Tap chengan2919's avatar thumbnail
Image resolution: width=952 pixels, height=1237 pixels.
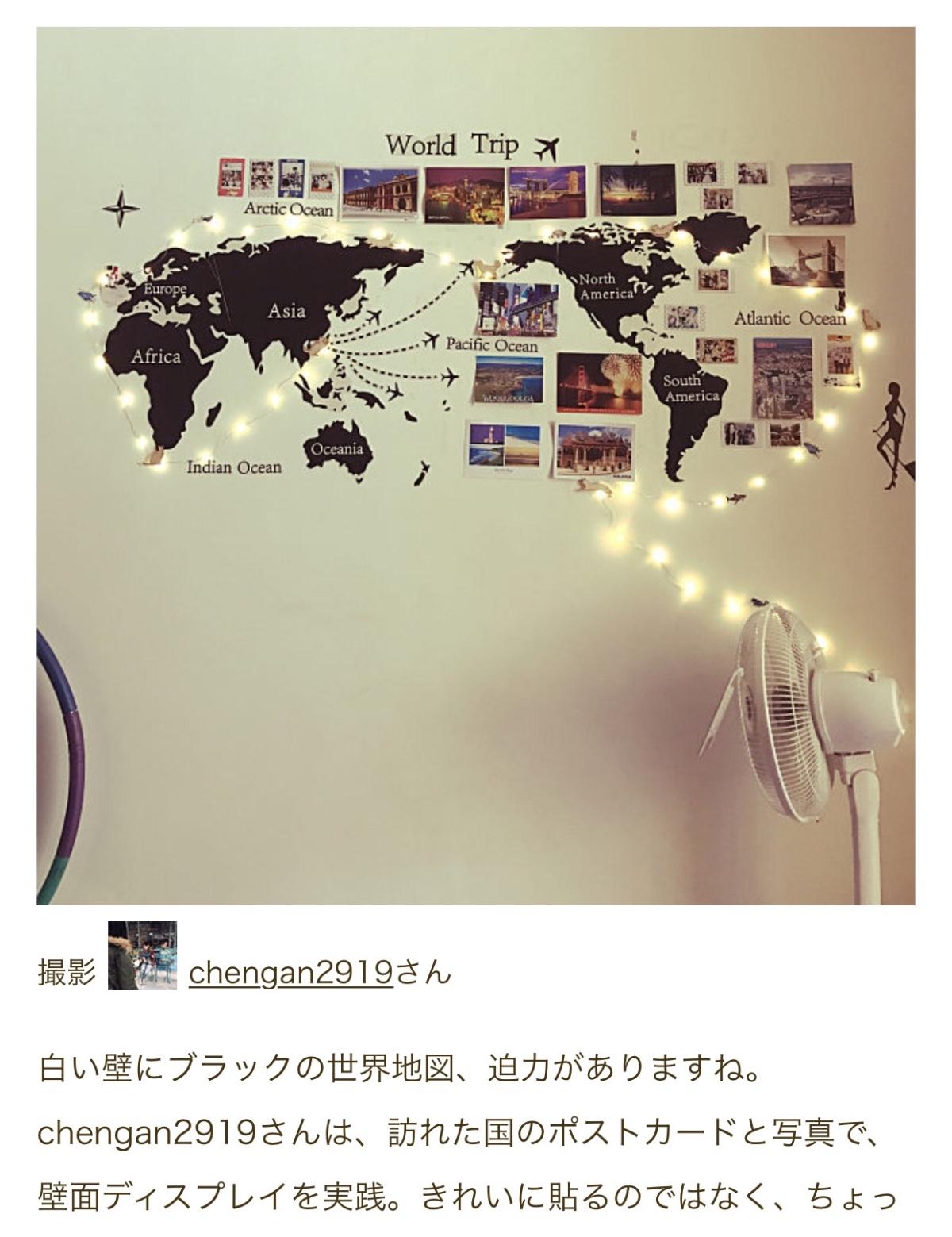(142, 955)
